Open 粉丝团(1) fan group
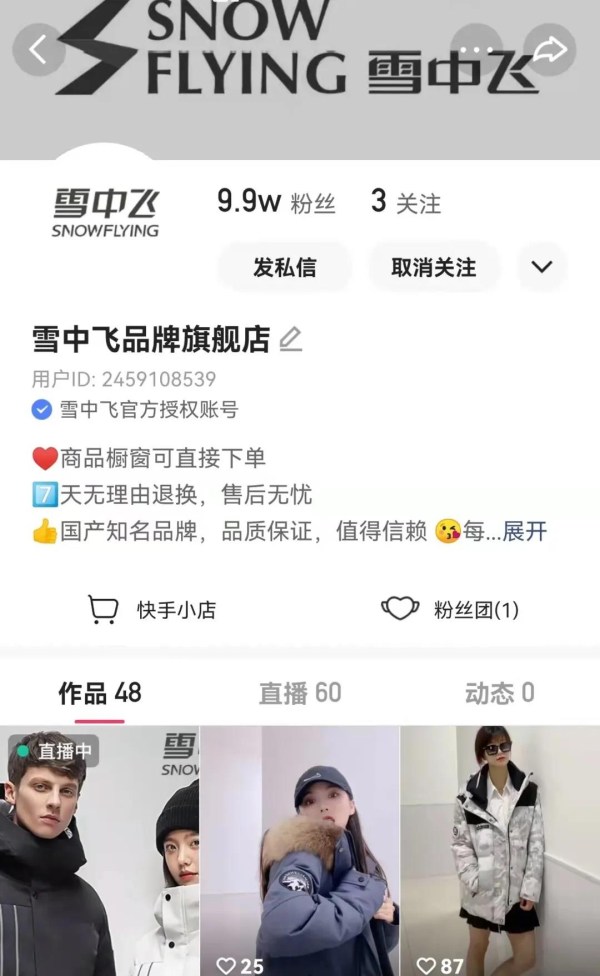The width and height of the screenshot is (600, 976). (450, 609)
